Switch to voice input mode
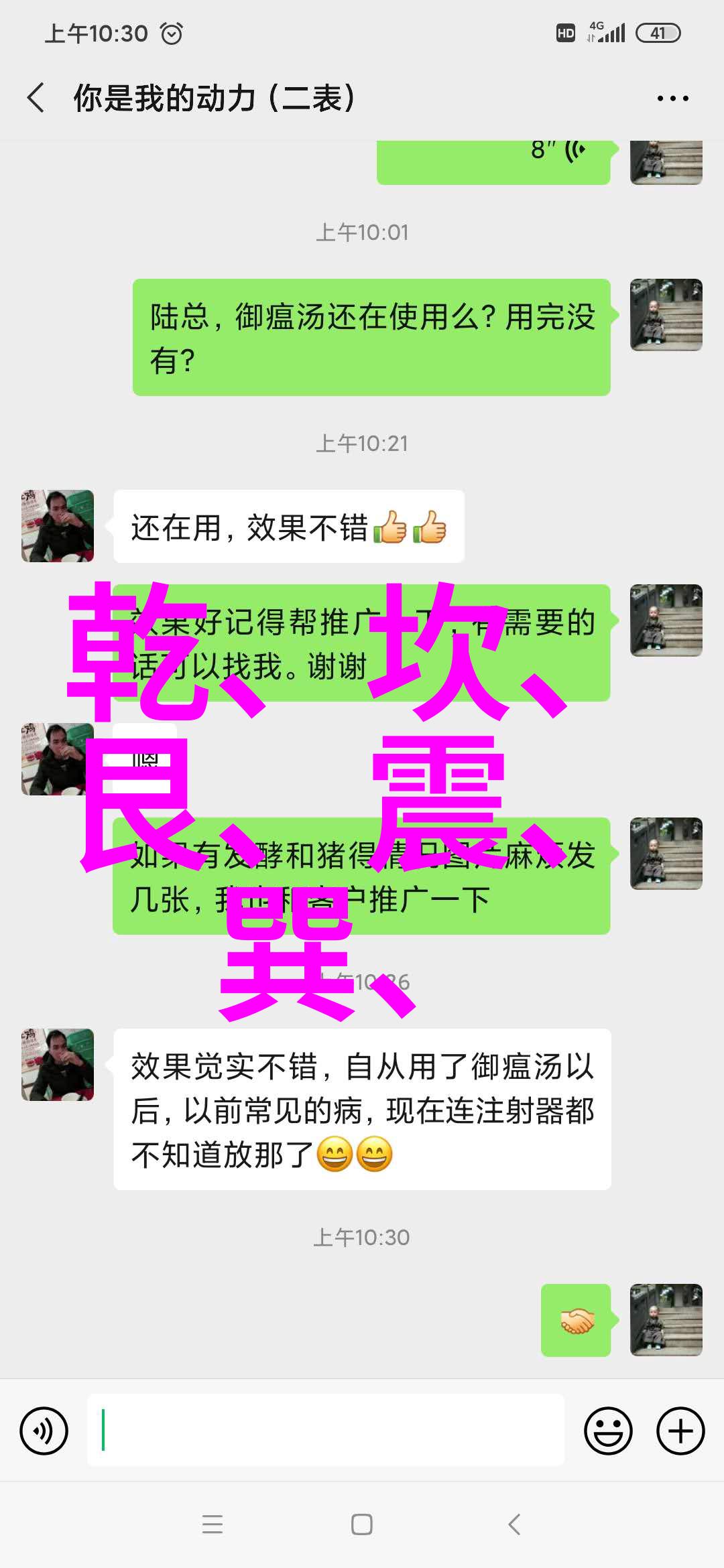Image resolution: width=724 pixels, height=1568 pixels. click(x=44, y=1431)
